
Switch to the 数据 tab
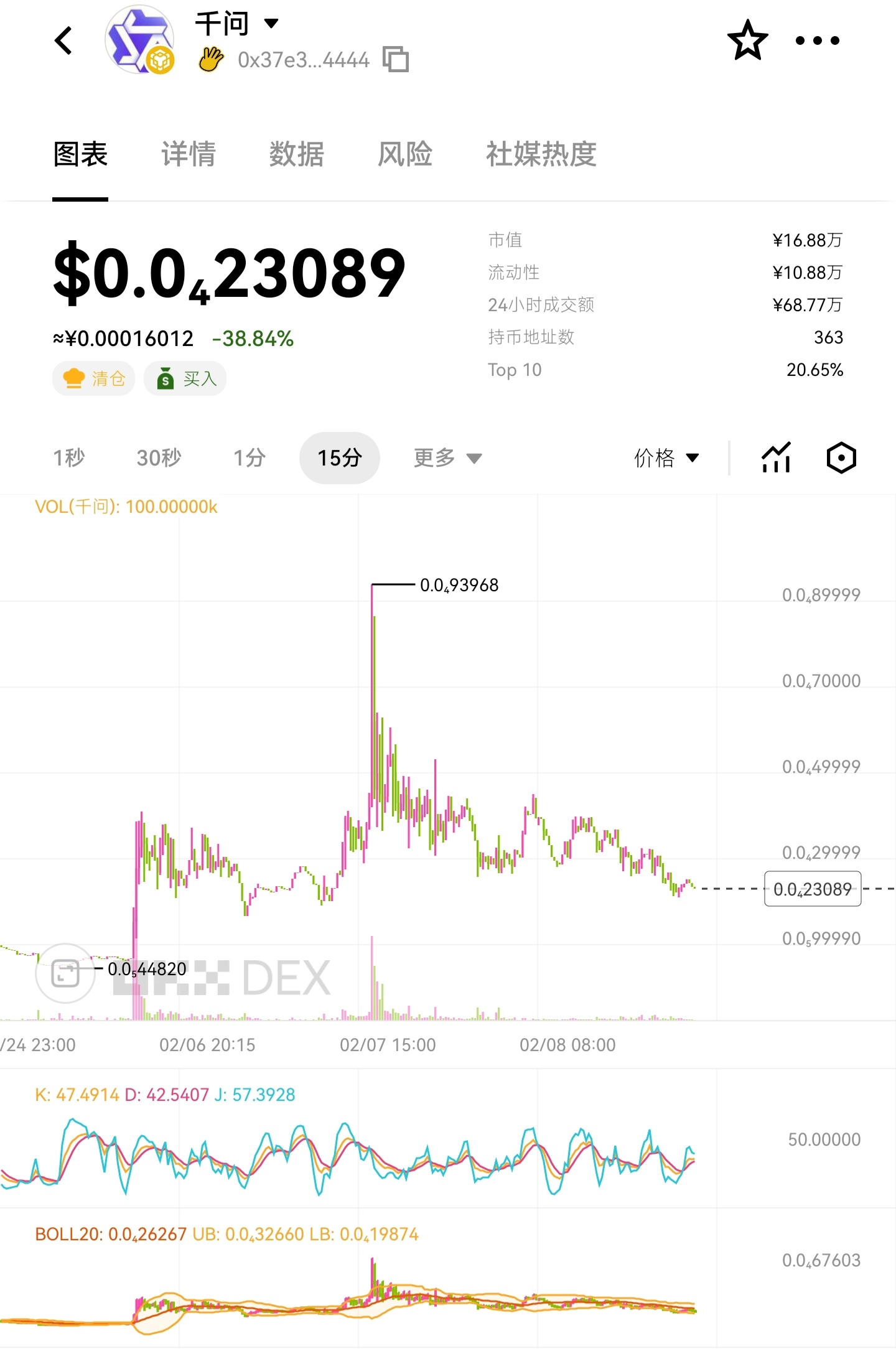point(297,154)
